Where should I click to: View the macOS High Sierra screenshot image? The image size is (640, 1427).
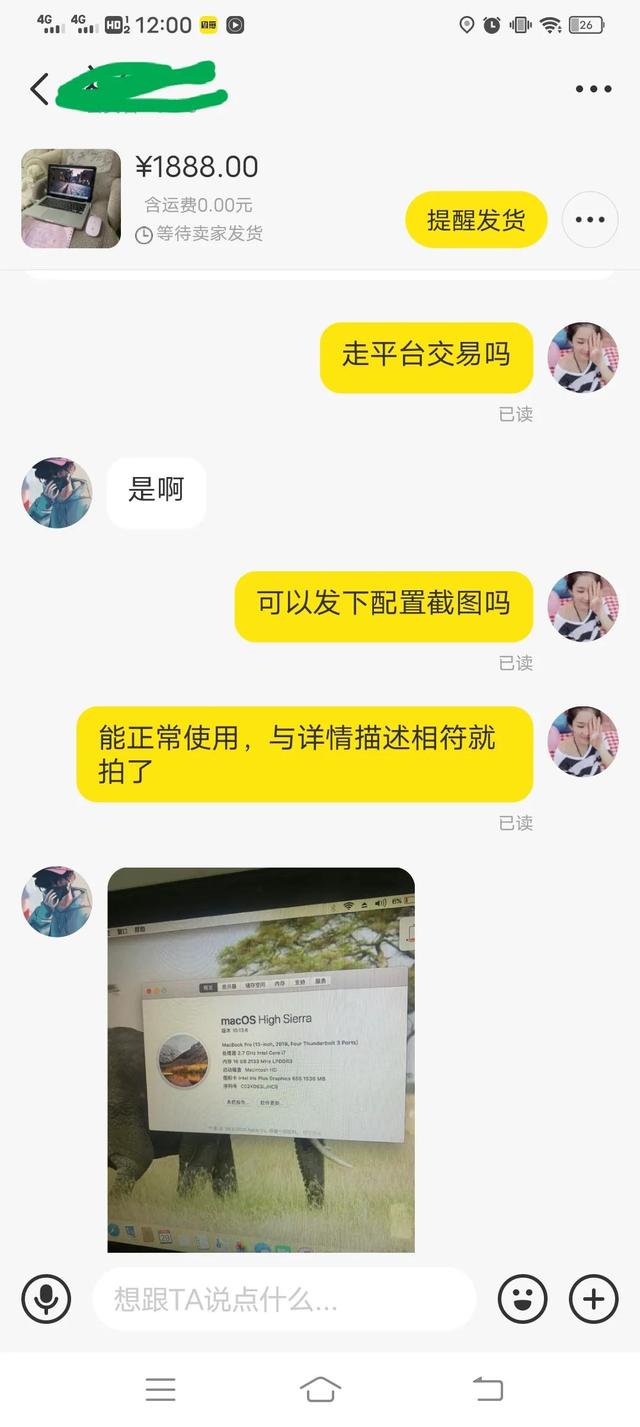(x=261, y=1059)
